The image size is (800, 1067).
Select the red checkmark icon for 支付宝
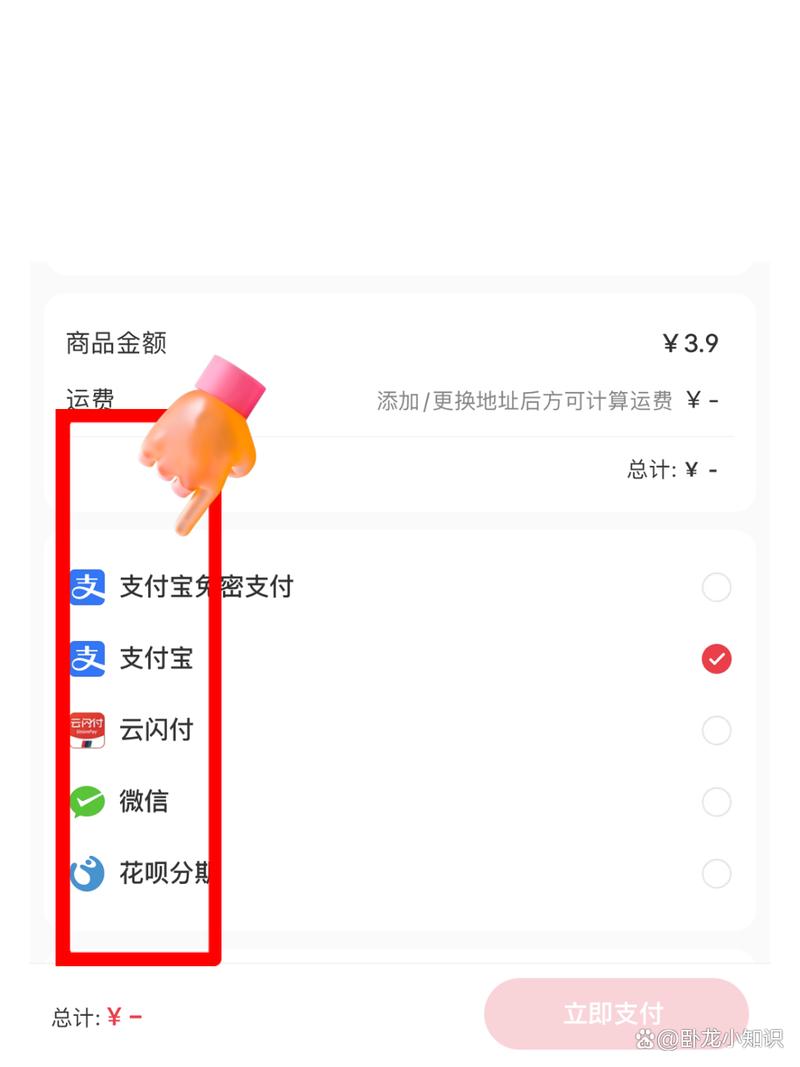[716, 659]
